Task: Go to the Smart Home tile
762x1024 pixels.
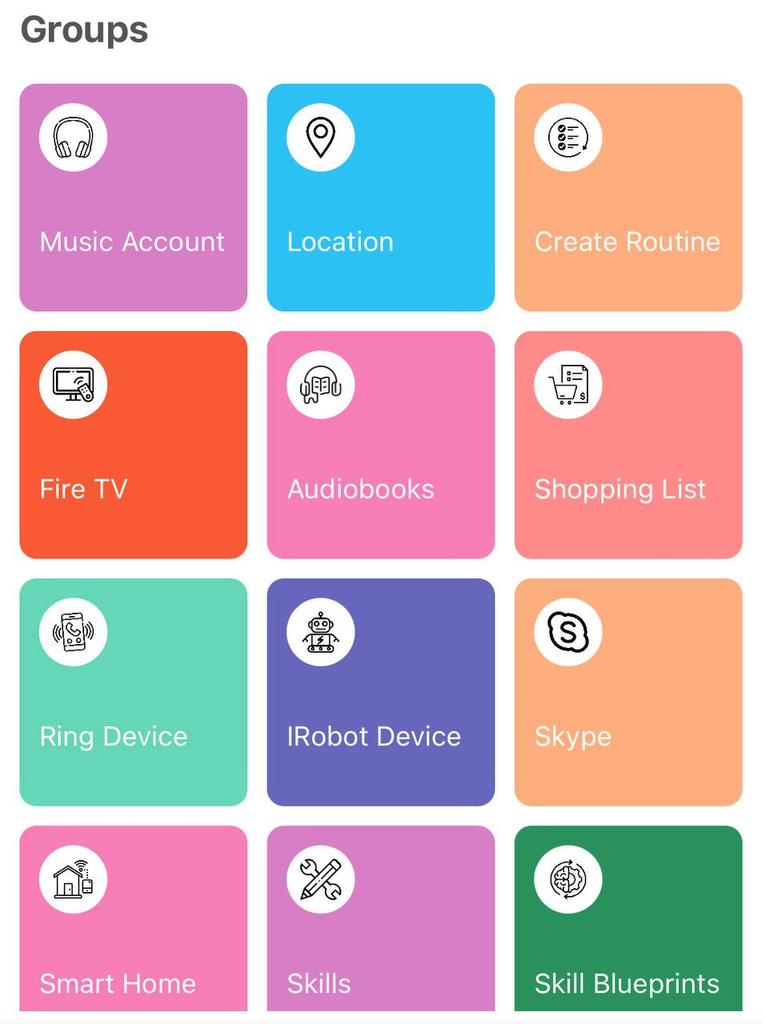Action: 133,920
